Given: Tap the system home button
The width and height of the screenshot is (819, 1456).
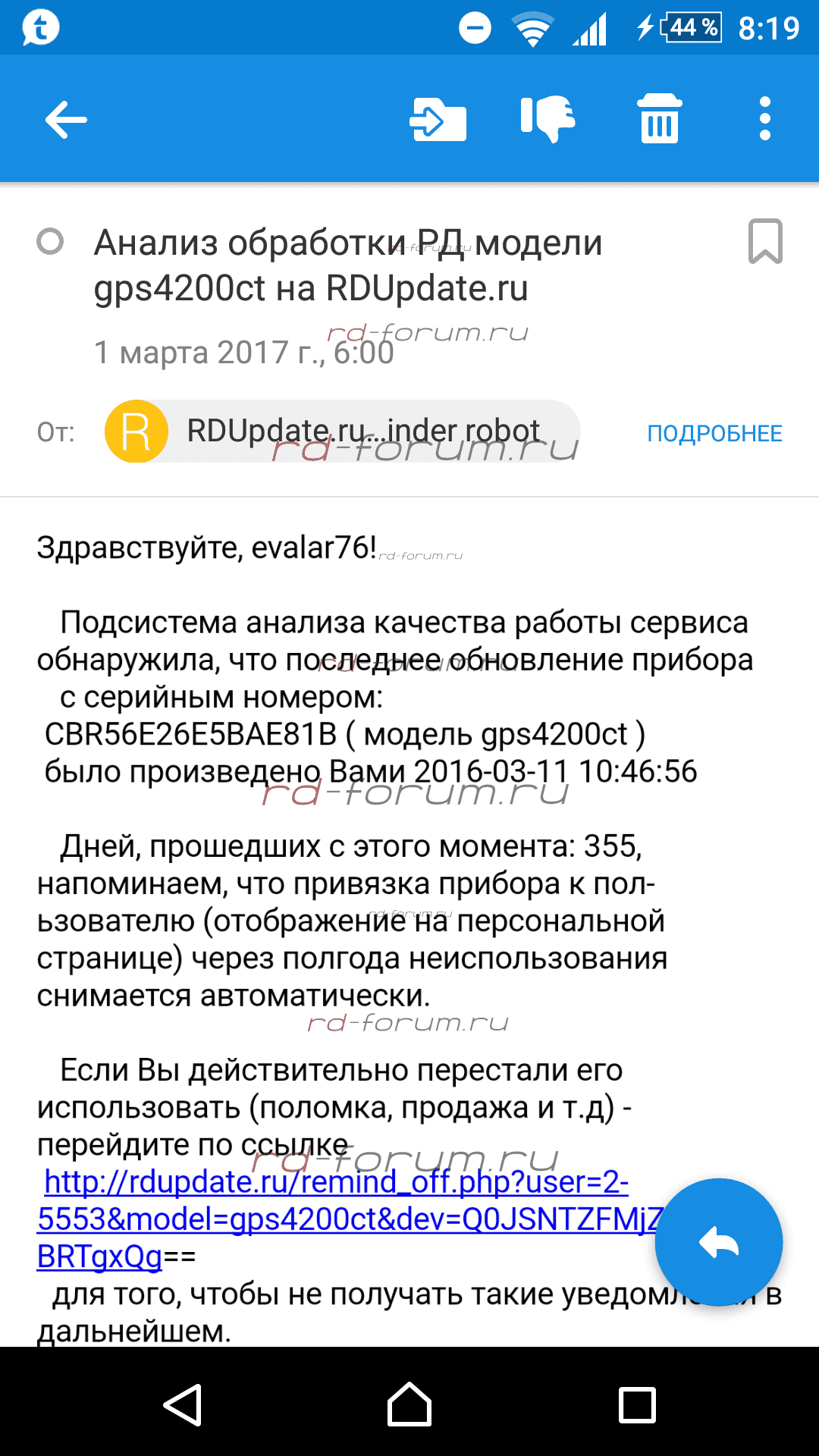Looking at the screenshot, I should click(x=409, y=1404).
